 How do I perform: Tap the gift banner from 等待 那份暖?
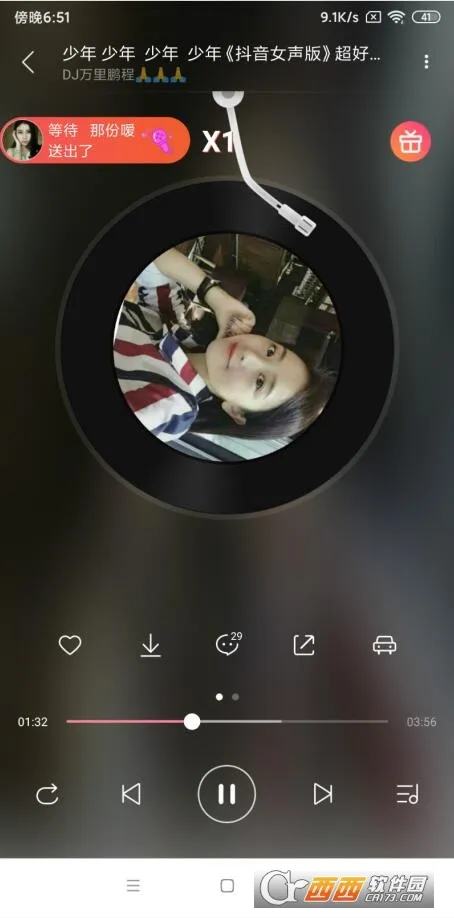(x=95, y=140)
